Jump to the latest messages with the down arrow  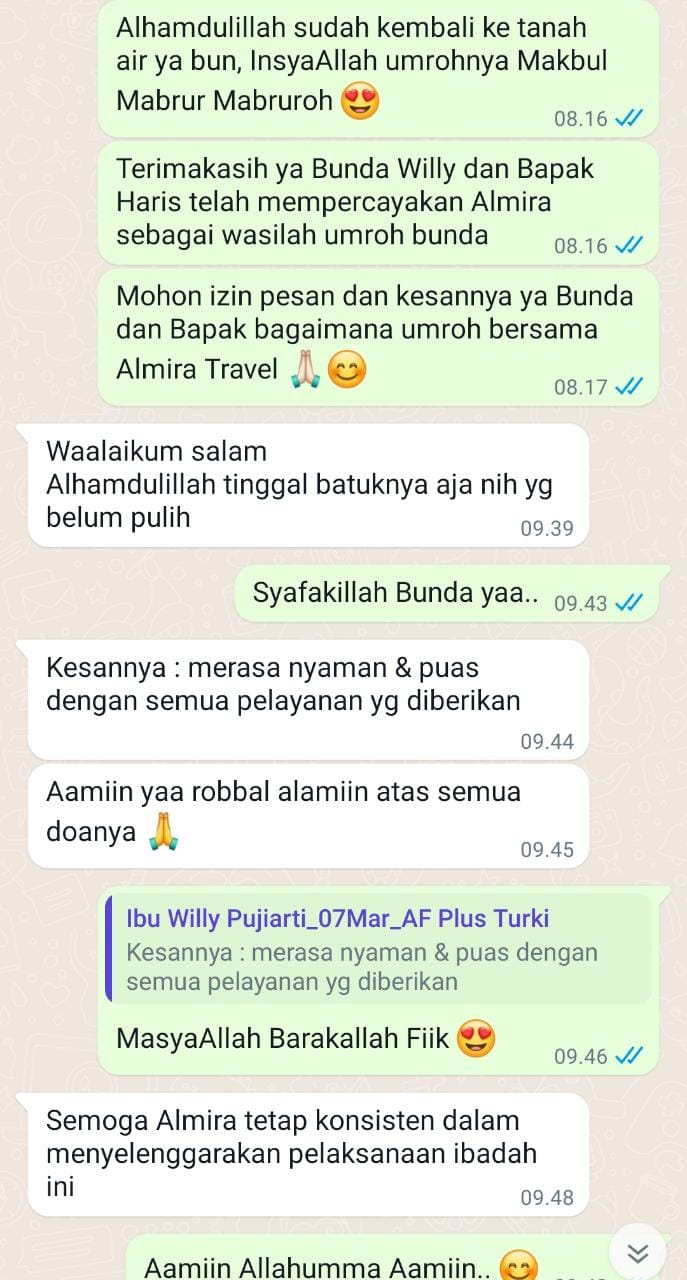(x=638, y=1253)
